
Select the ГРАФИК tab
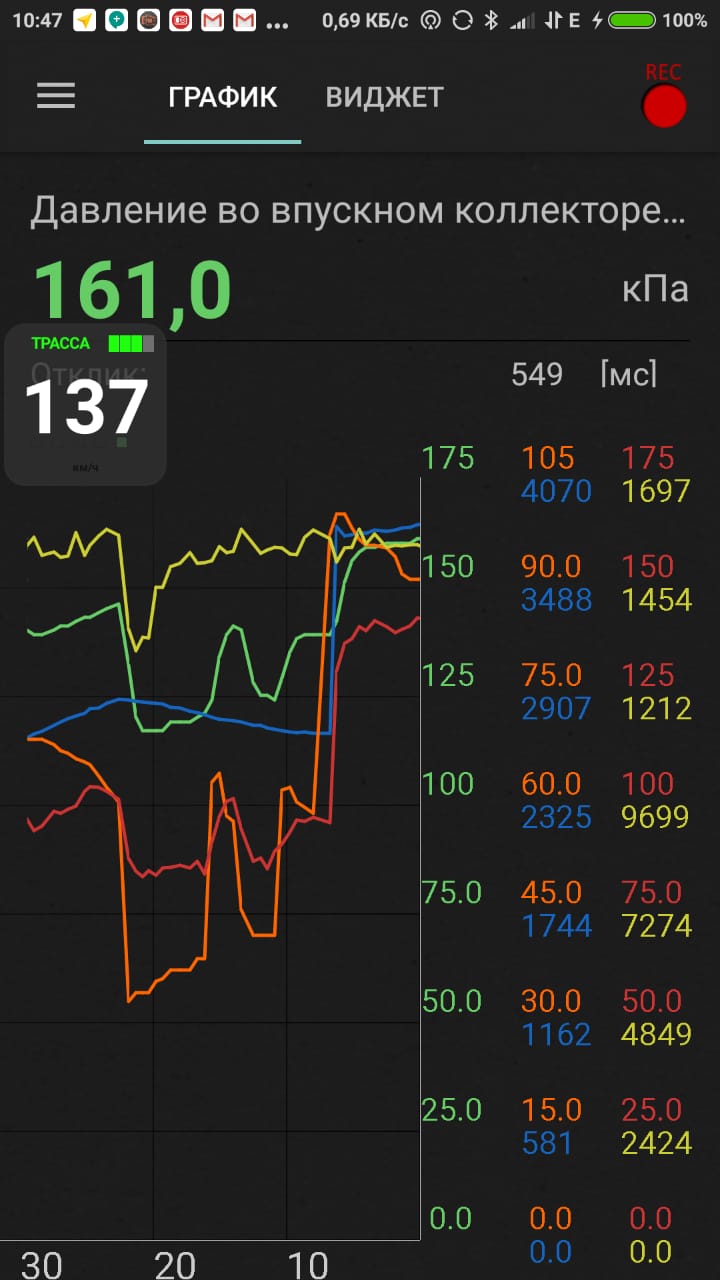(222, 97)
